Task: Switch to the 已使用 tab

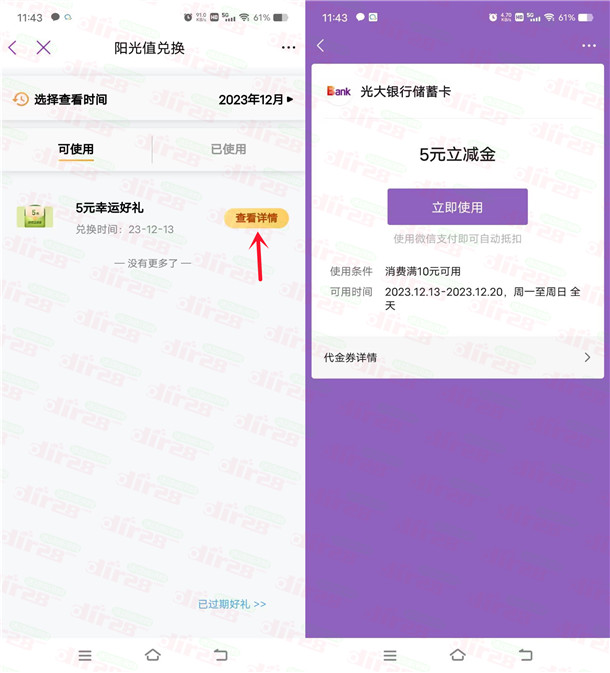Action: click(228, 149)
